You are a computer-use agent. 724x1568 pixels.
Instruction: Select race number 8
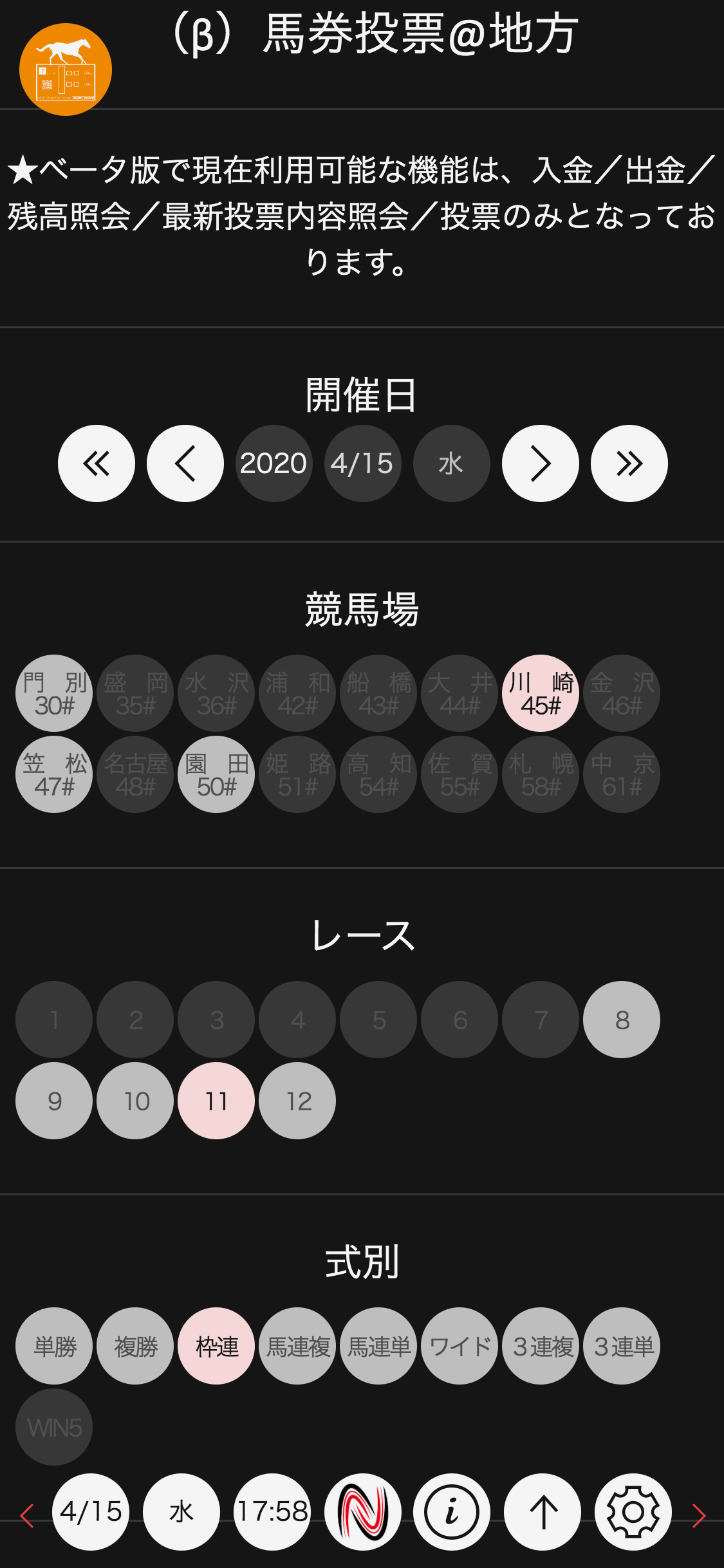(x=622, y=1020)
